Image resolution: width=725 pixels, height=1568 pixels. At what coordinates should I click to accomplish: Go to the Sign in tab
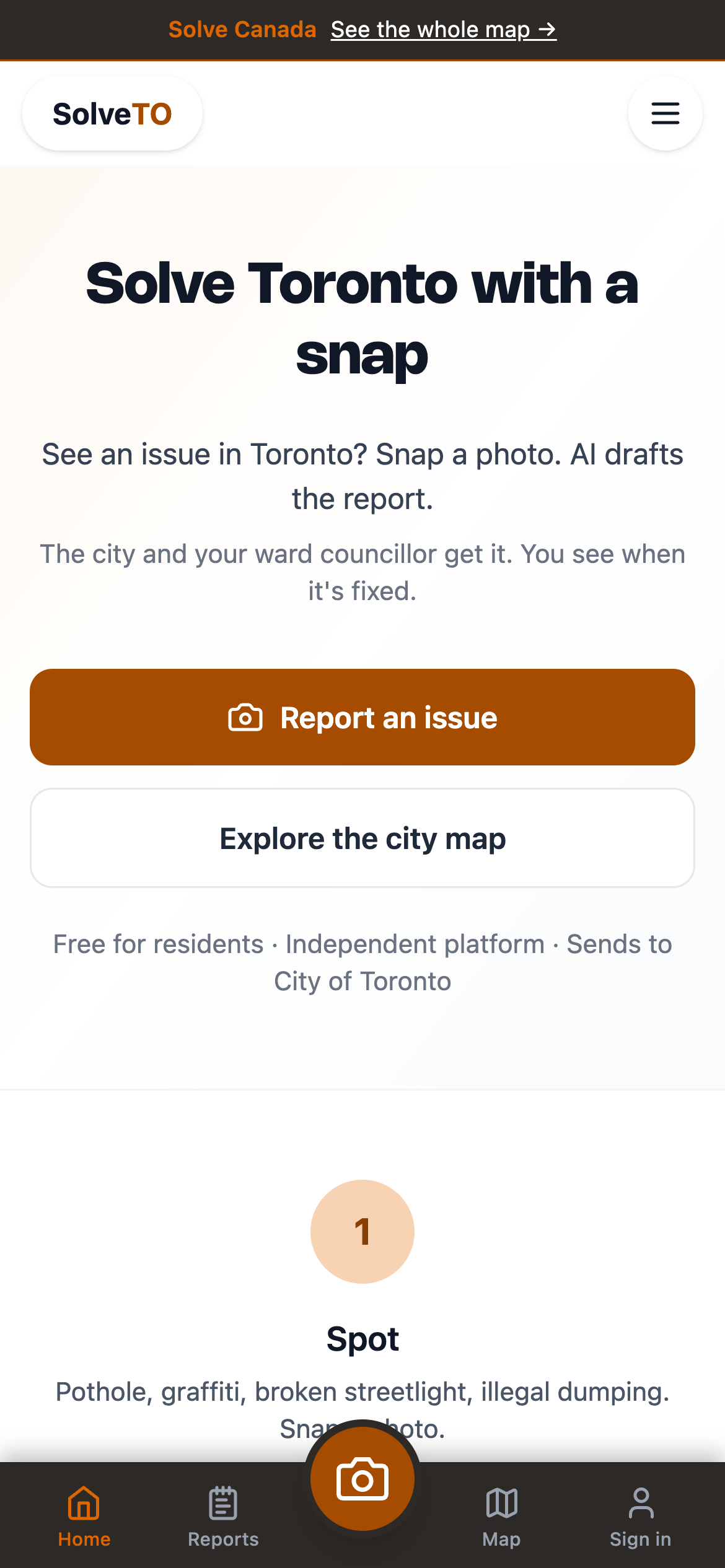coord(641,1516)
